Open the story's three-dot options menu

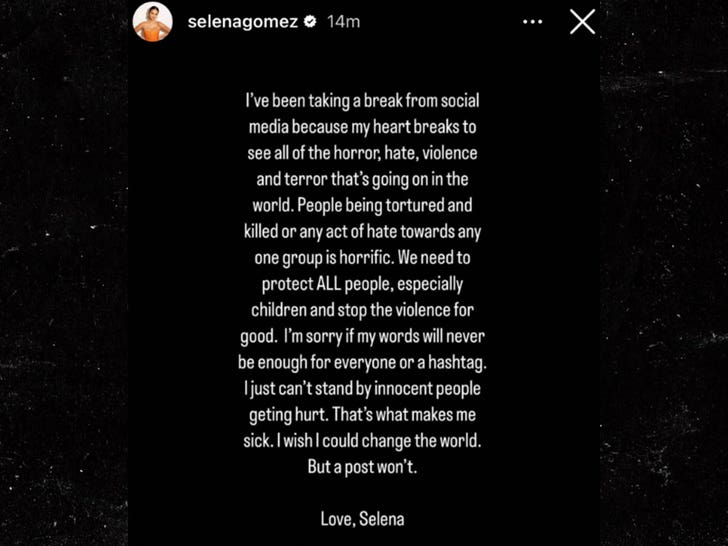533,22
